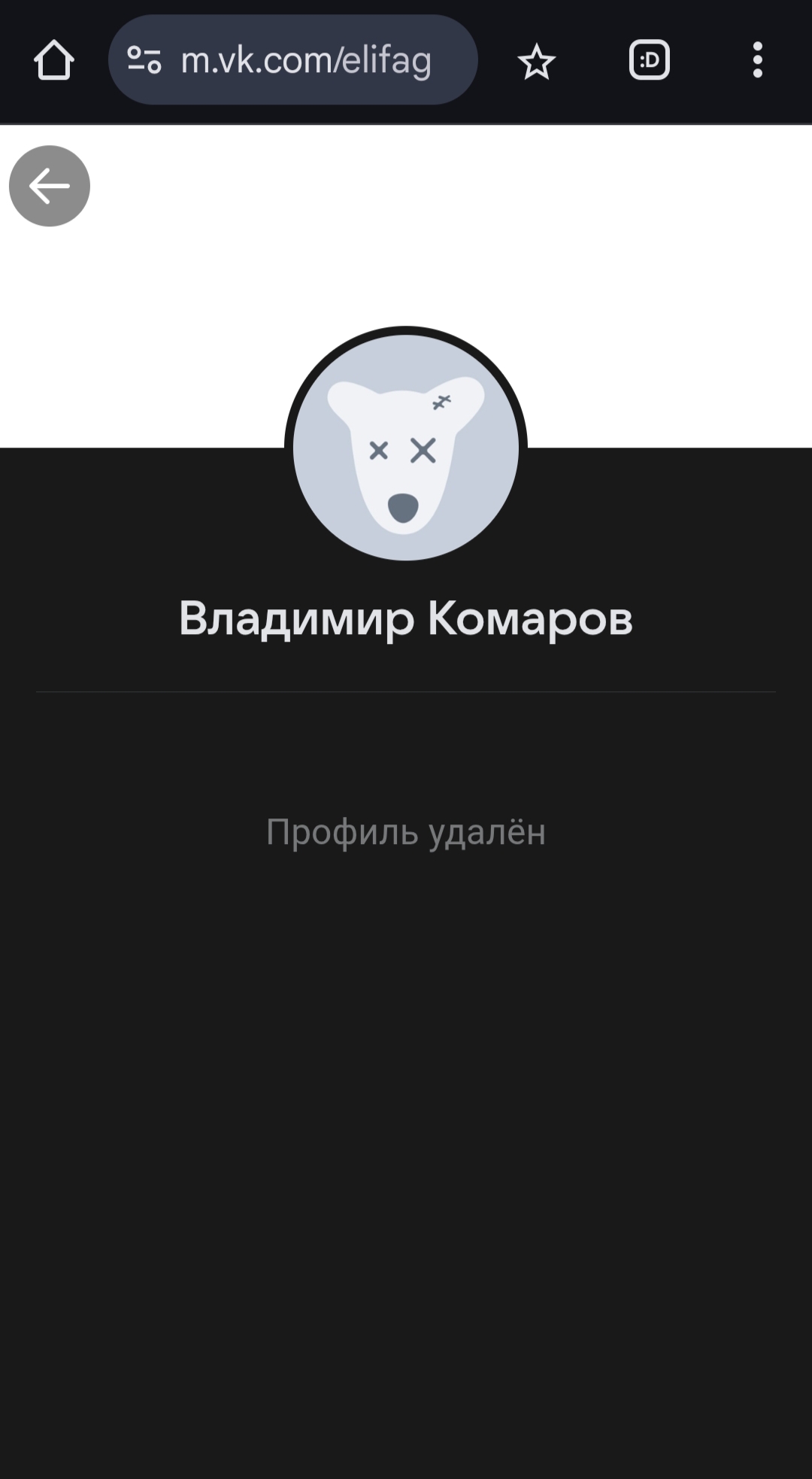812x1479 pixels.
Task: Open the browser tab switcher
Action: [650, 60]
